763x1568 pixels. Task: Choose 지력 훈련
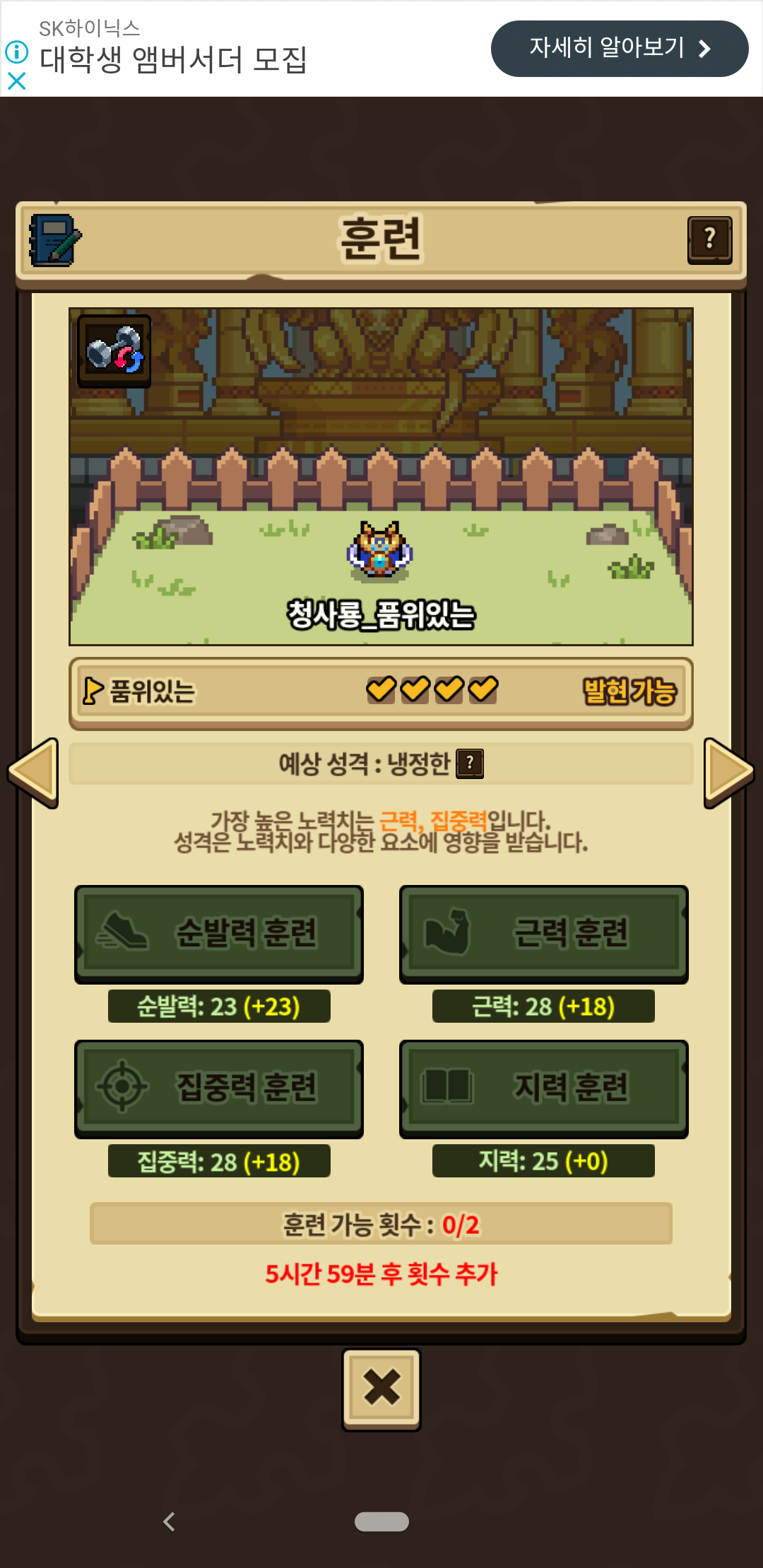click(x=543, y=1088)
